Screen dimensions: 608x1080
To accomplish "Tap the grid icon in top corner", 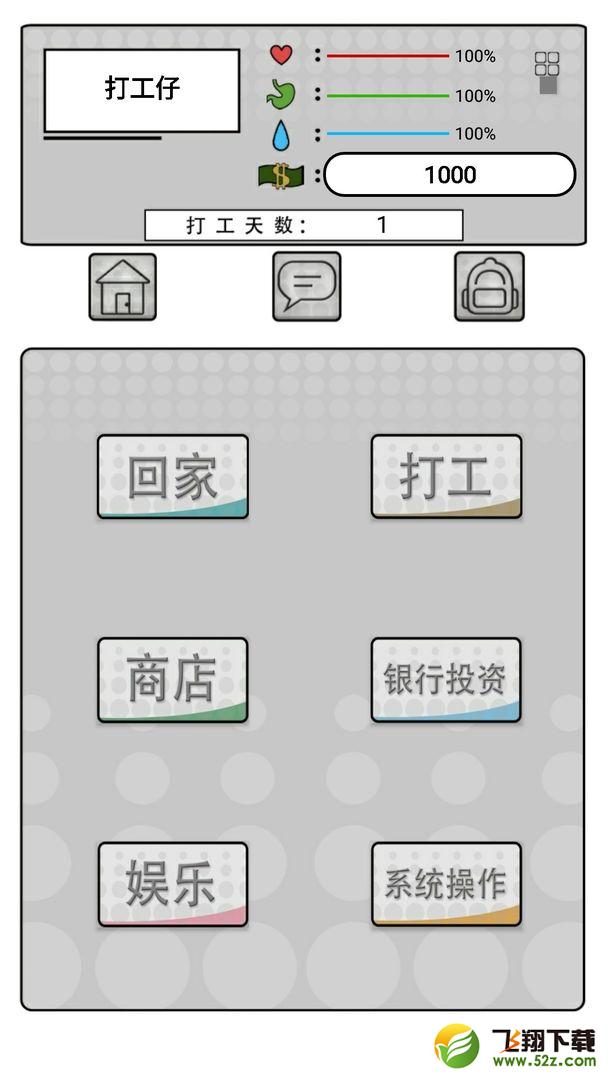I will click(547, 72).
